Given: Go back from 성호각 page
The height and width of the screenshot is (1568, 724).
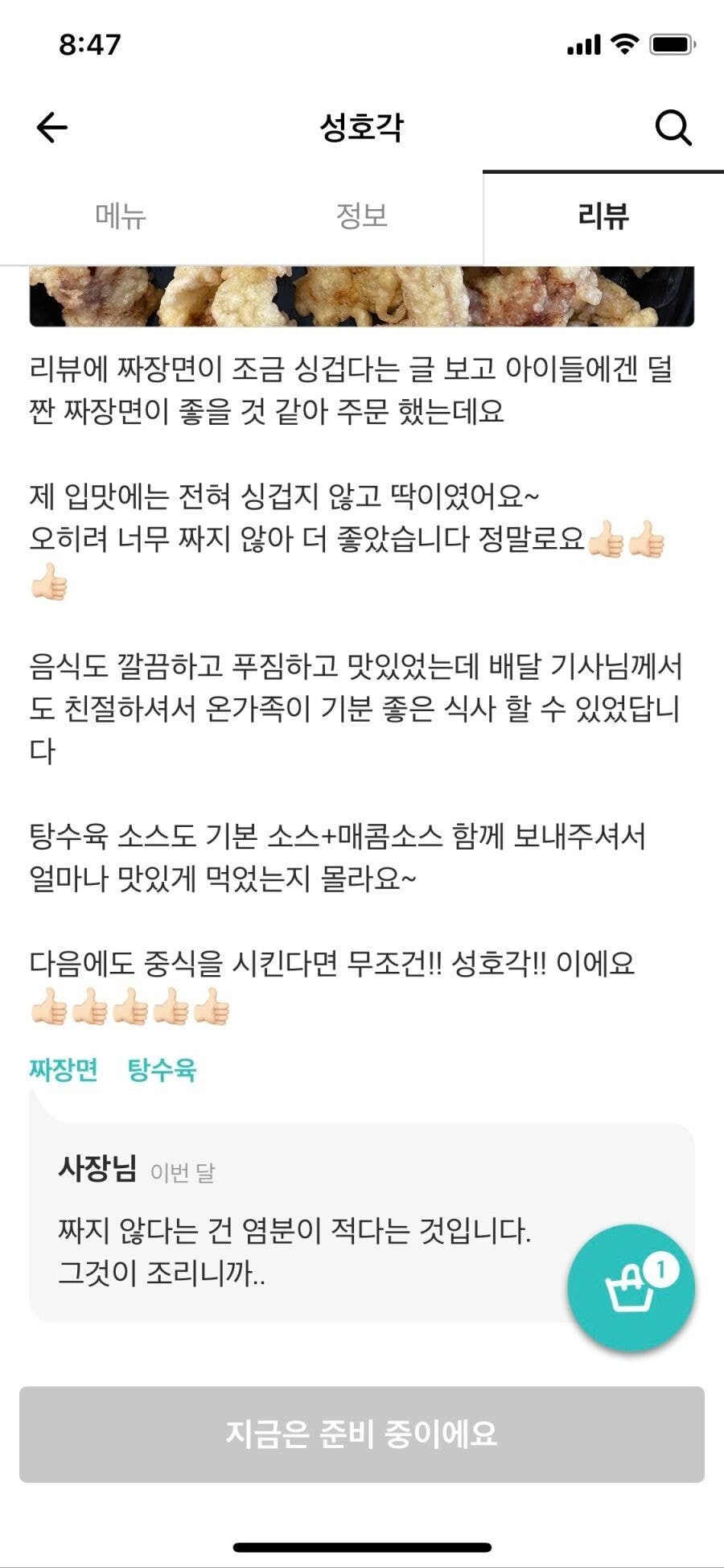Looking at the screenshot, I should click(x=52, y=127).
